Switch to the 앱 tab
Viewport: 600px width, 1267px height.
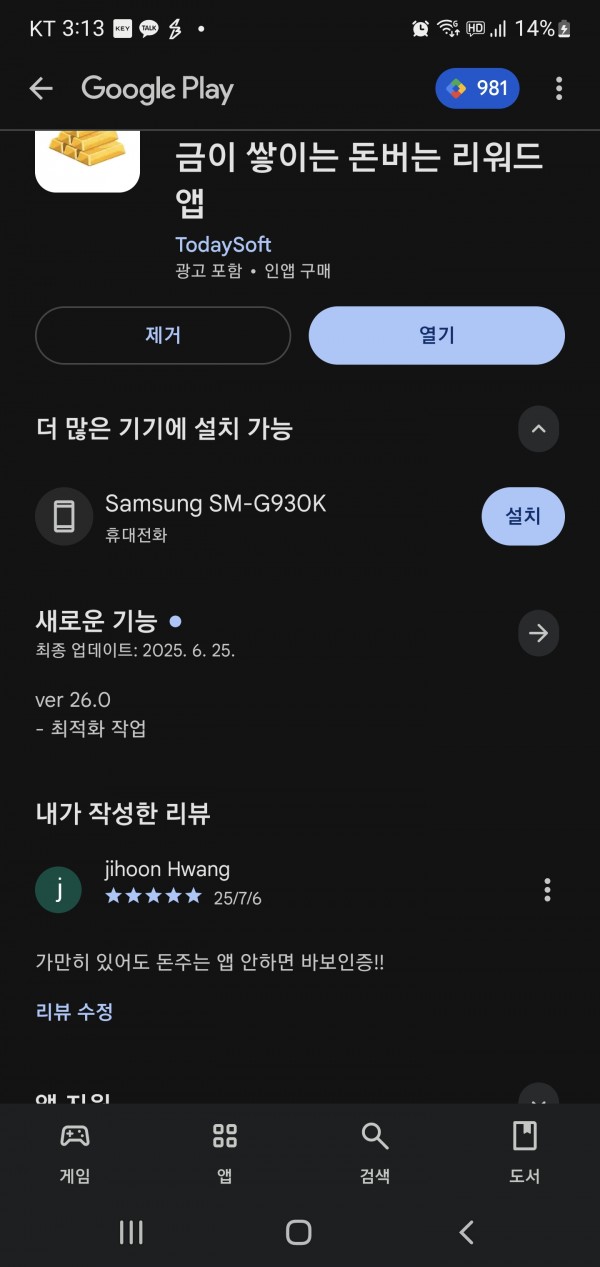(225, 1153)
